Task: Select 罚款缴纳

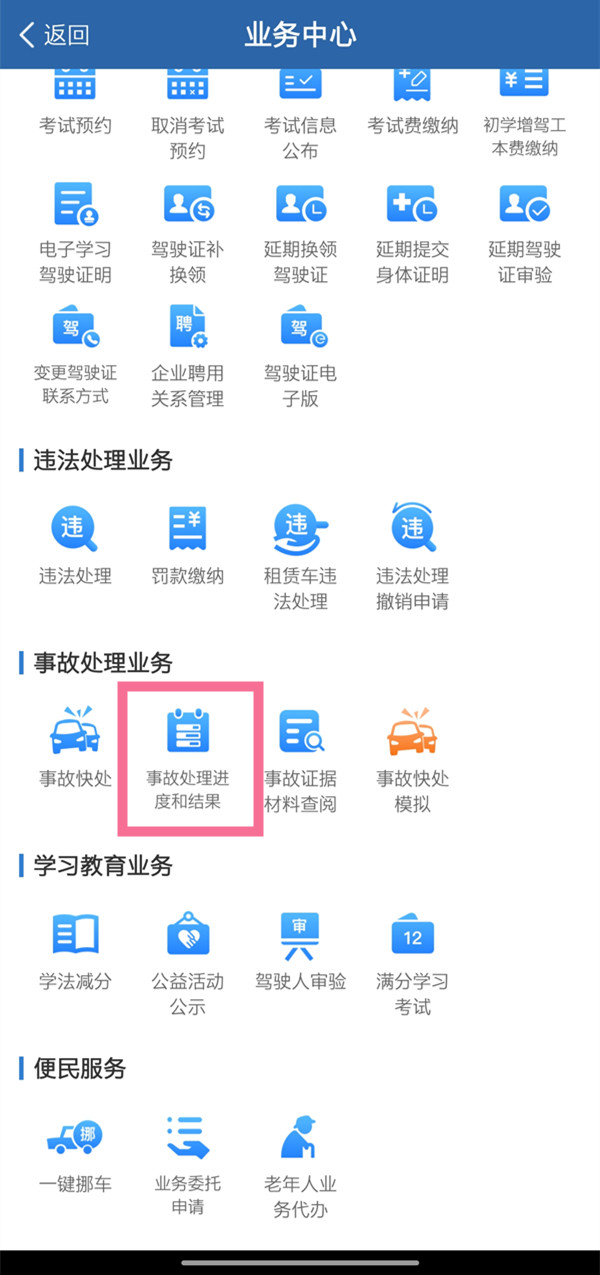Action: [x=188, y=546]
